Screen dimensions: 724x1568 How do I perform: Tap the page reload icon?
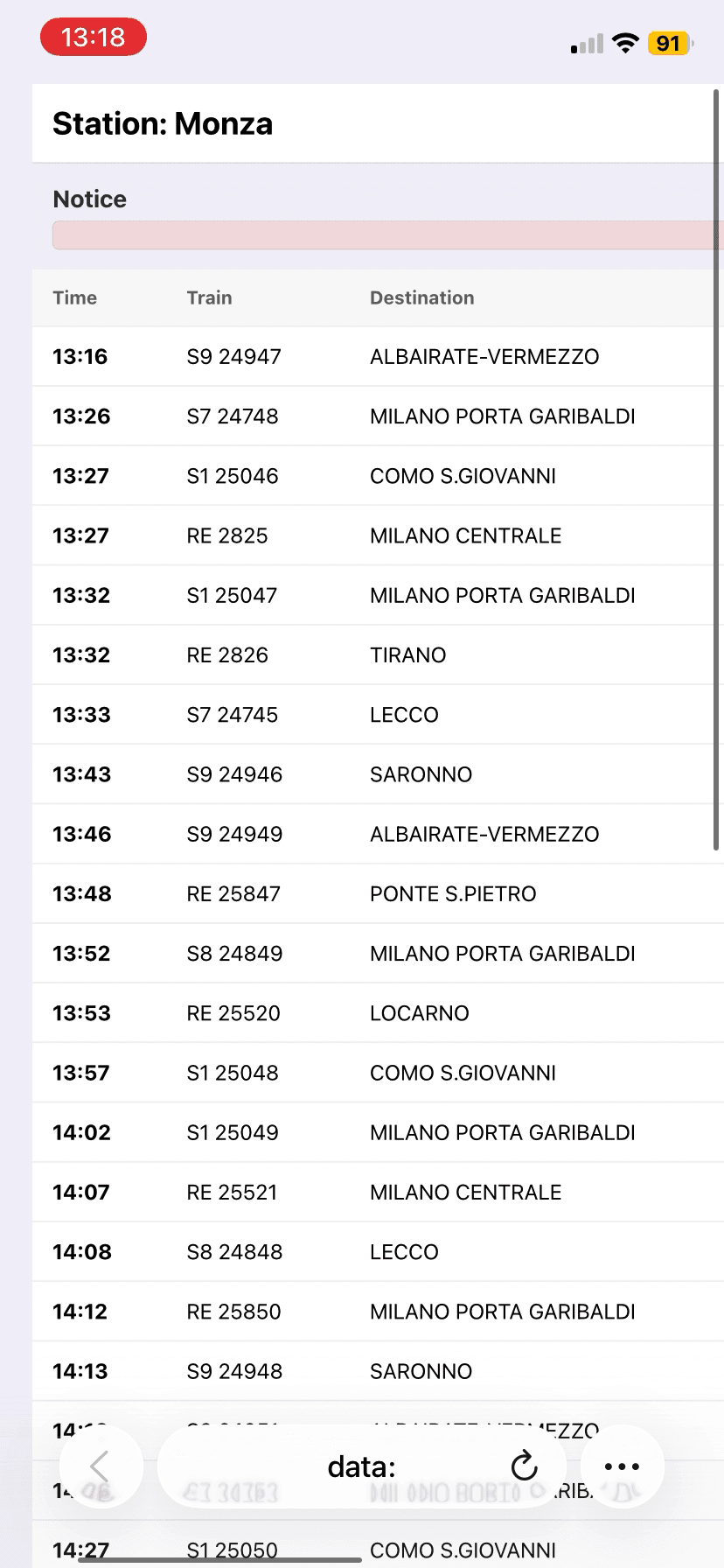click(522, 1466)
